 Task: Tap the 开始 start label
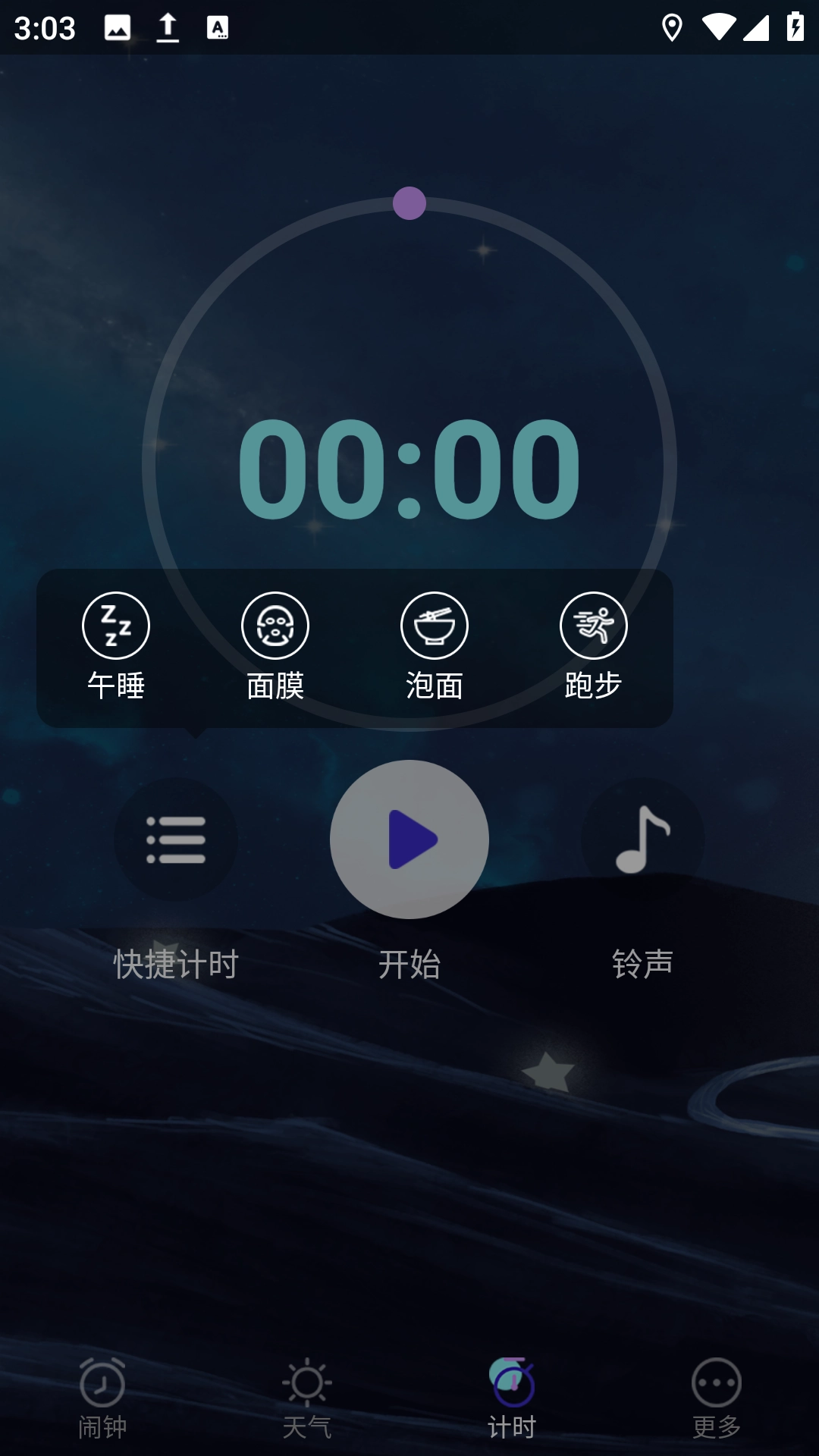point(409,965)
